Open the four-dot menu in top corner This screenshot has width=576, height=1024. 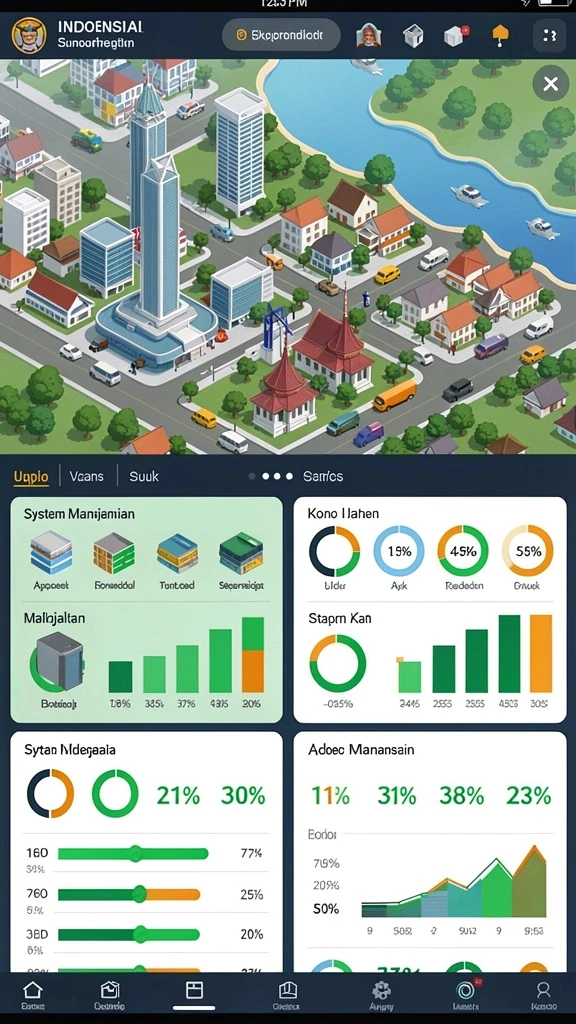550,35
